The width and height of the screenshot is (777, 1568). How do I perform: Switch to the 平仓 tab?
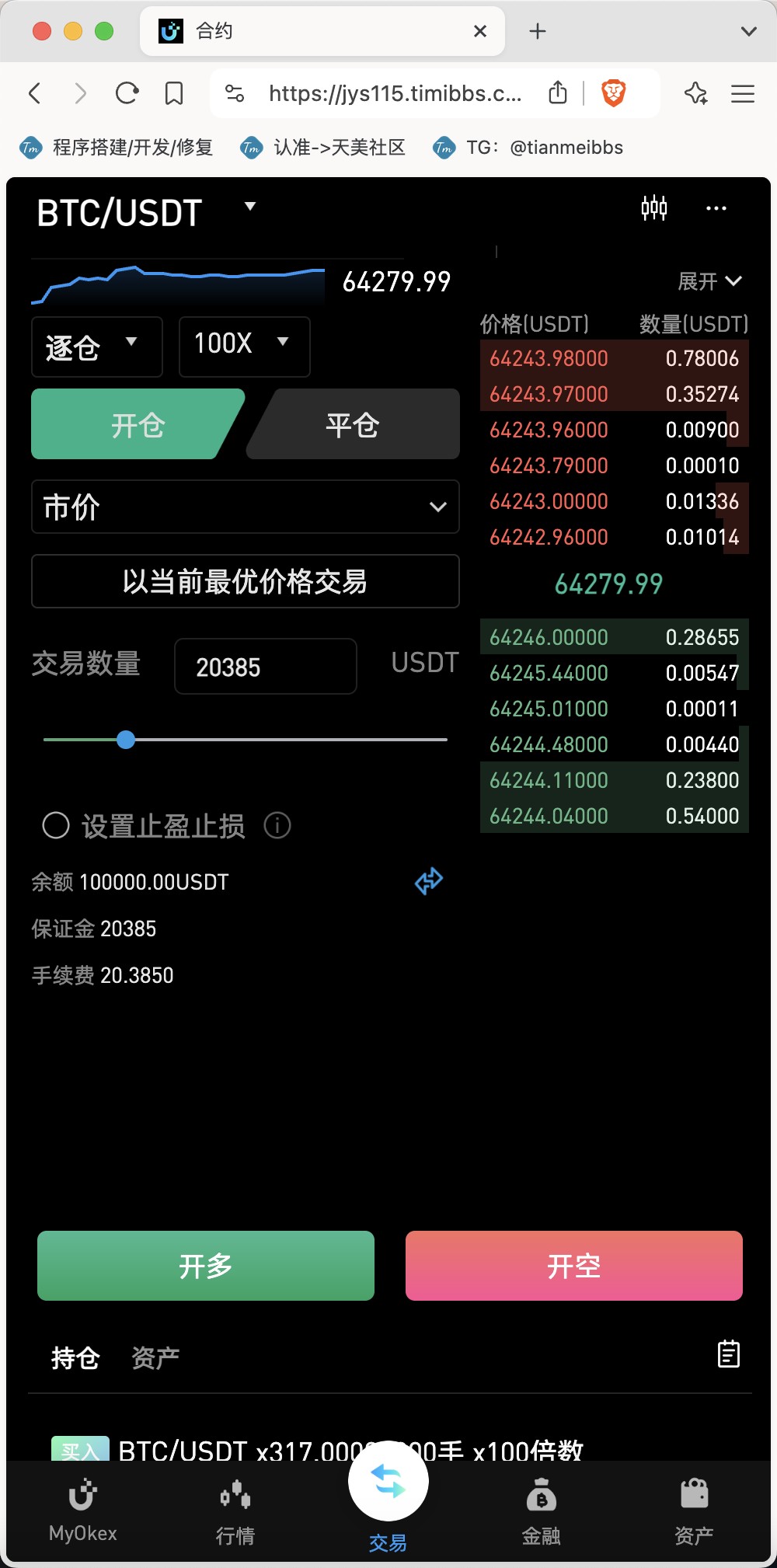(x=353, y=424)
